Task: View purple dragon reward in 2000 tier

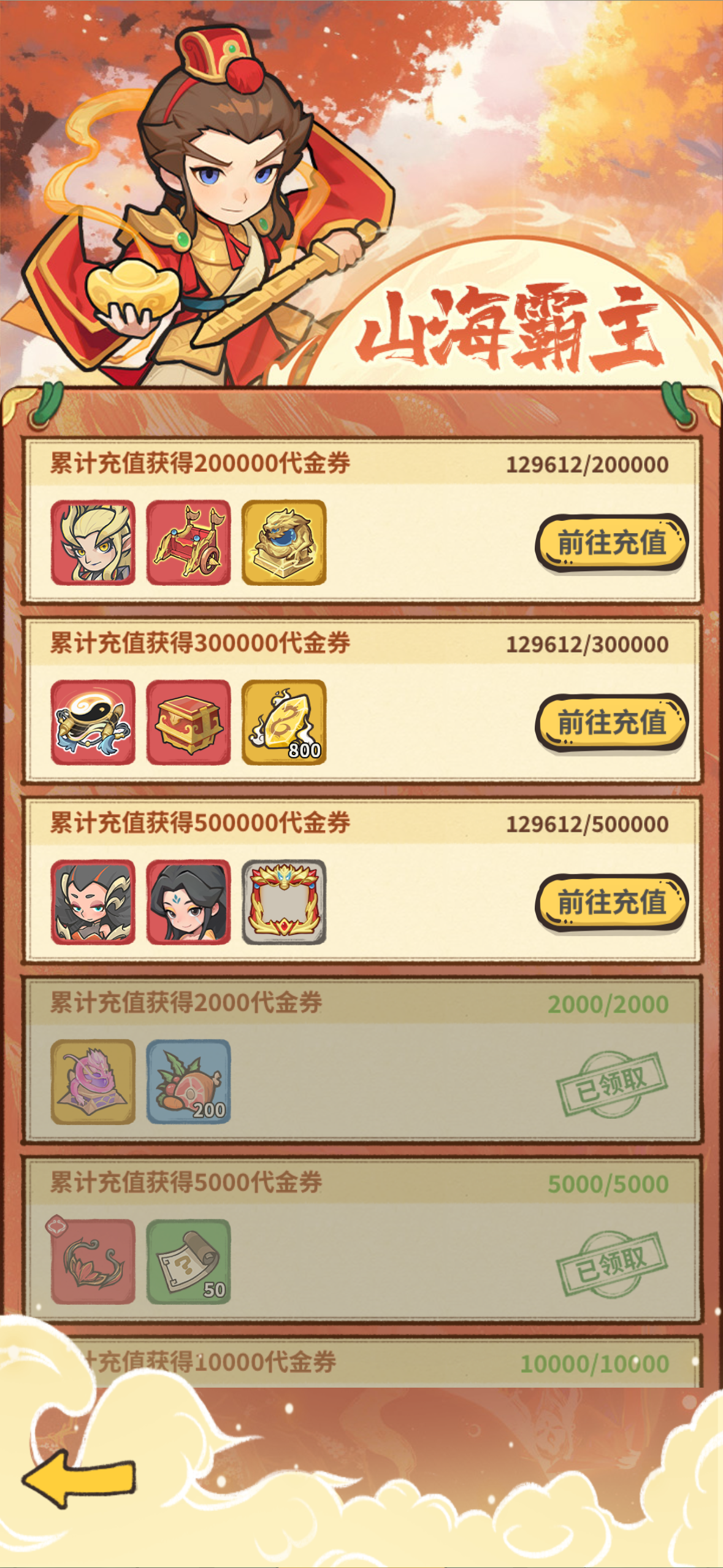Action: (93, 1082)
